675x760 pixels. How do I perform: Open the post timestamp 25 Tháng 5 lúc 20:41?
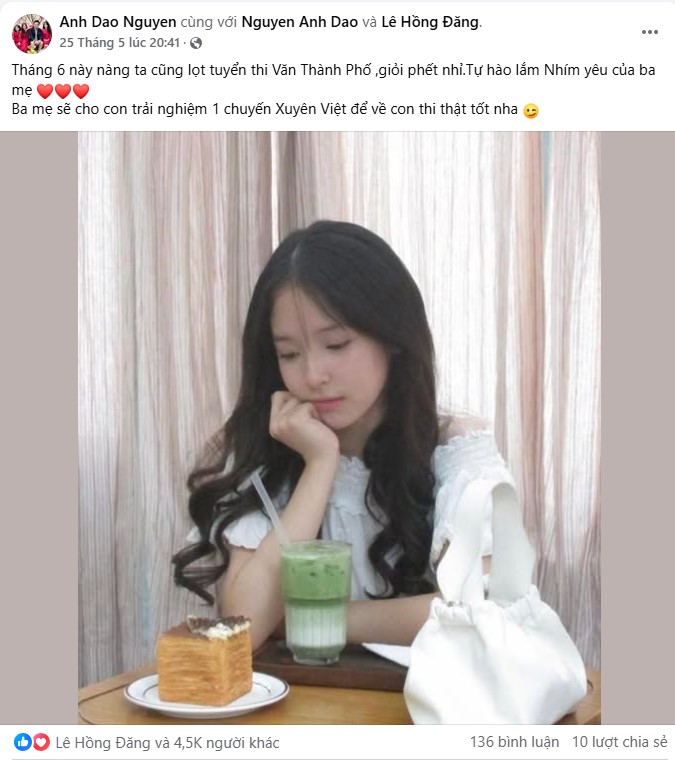(120, 43)
